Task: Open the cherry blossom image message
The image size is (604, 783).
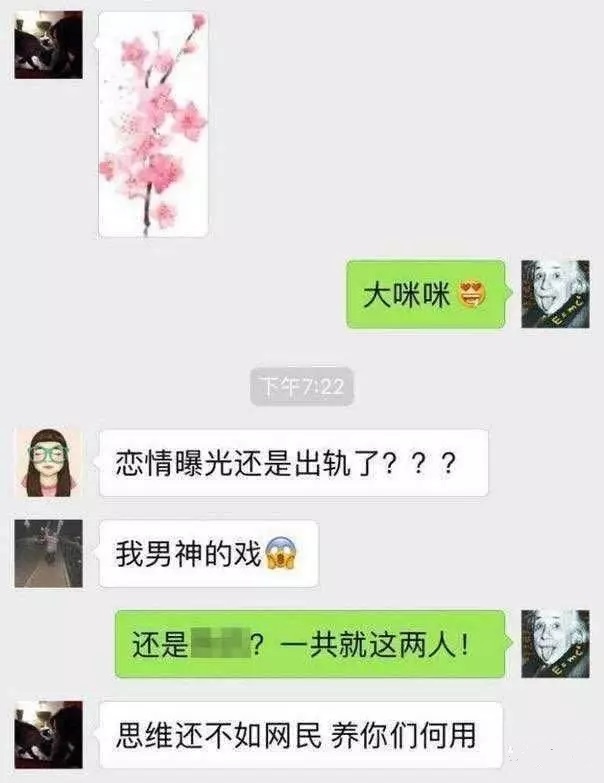Action: click(153, 126)
